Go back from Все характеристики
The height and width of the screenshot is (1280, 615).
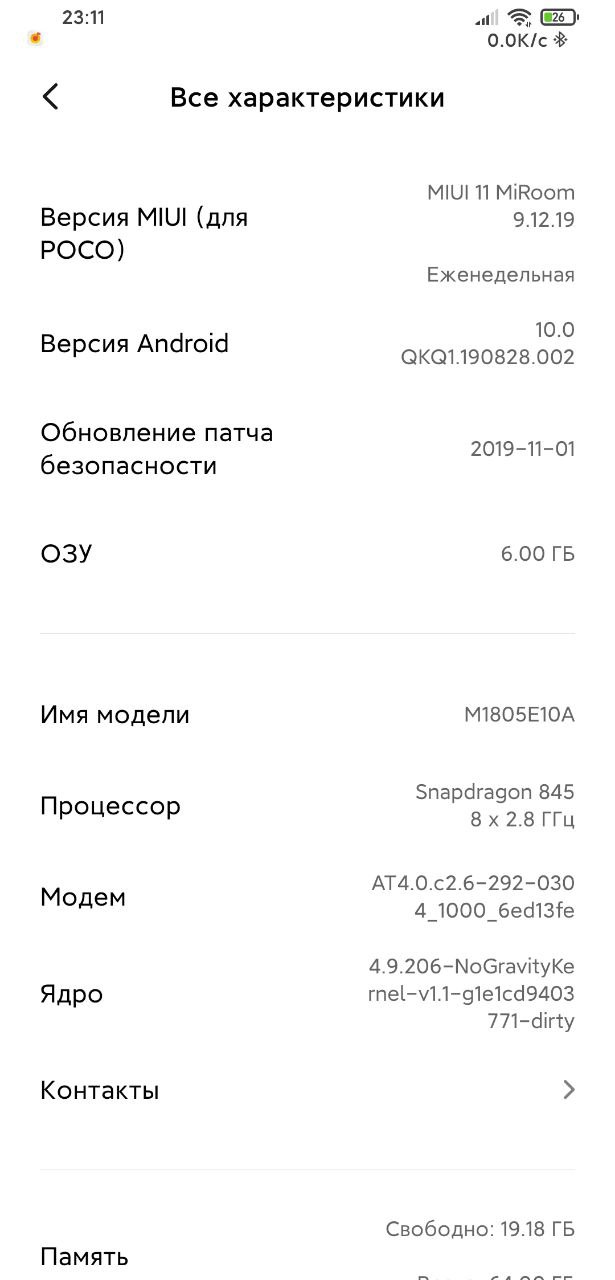pos(51,97)
